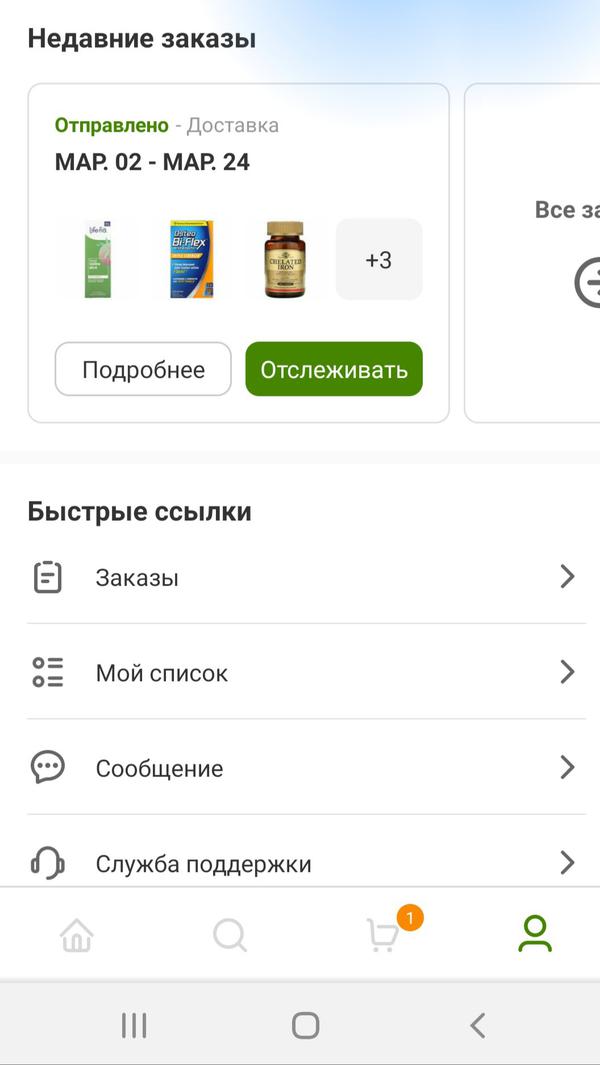Screen dimensions: 600x1065
Task: Open the shopping cart tab
Action: (x=383, y=936)
